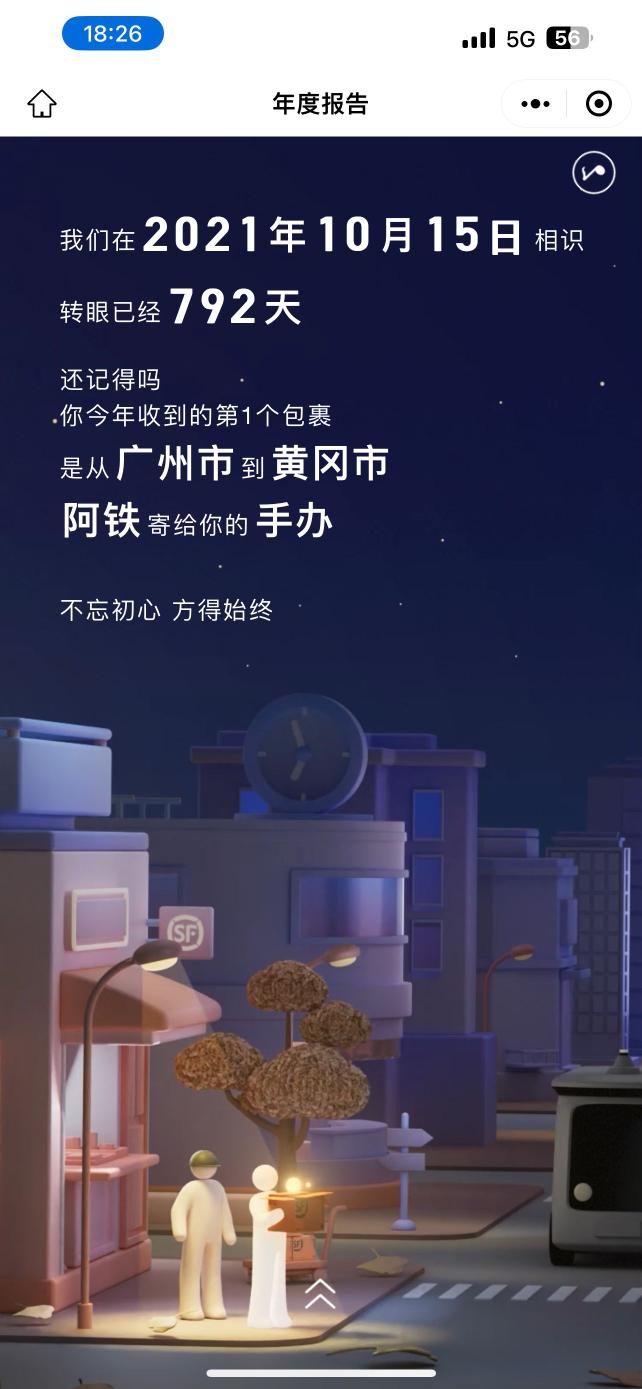
Task: Go to the mini program home page
Action: click(x=42, y=104)
